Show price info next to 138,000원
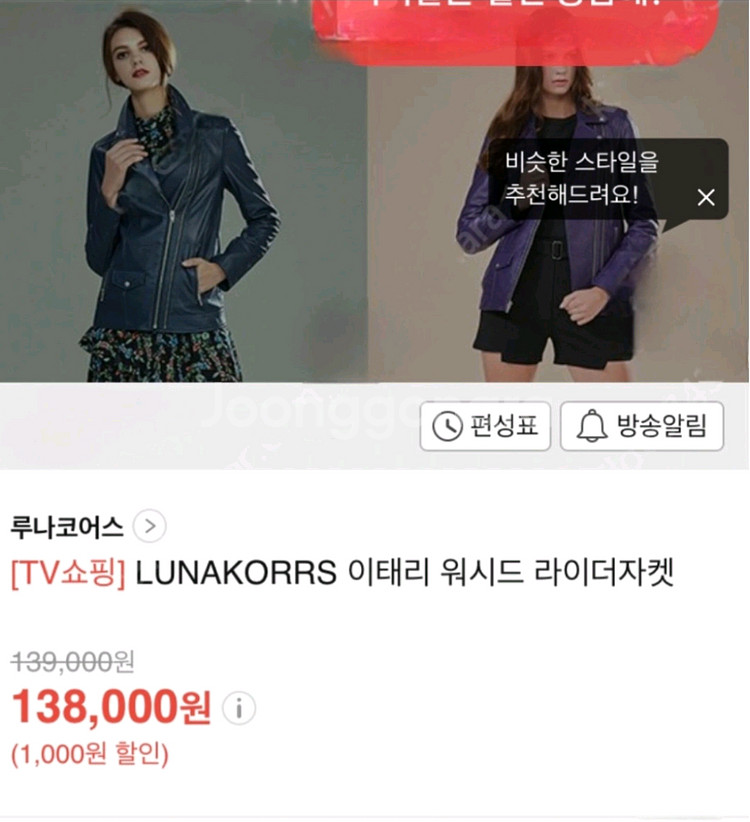Screen dimensions: 750x822 238,708
